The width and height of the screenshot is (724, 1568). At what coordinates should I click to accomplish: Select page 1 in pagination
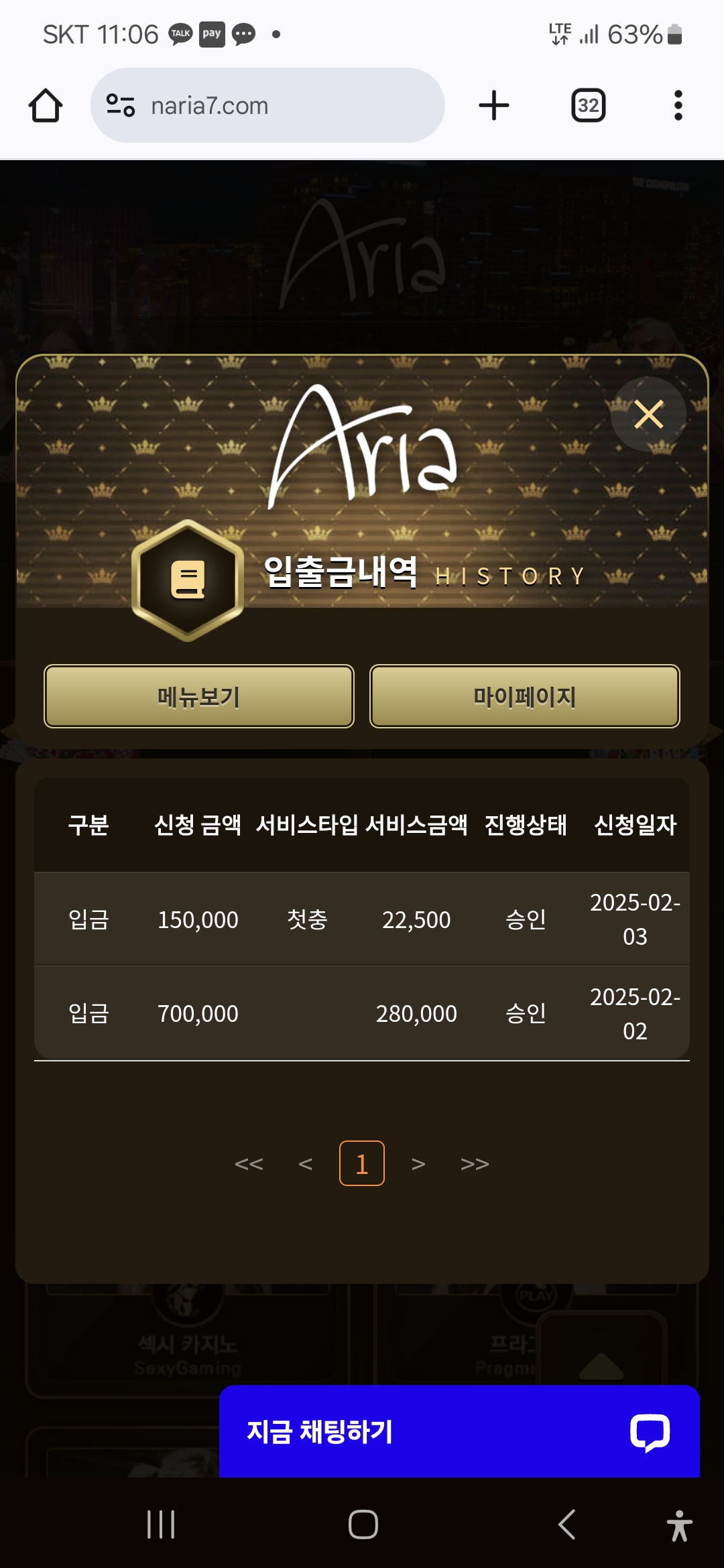tap(362, 1164)
